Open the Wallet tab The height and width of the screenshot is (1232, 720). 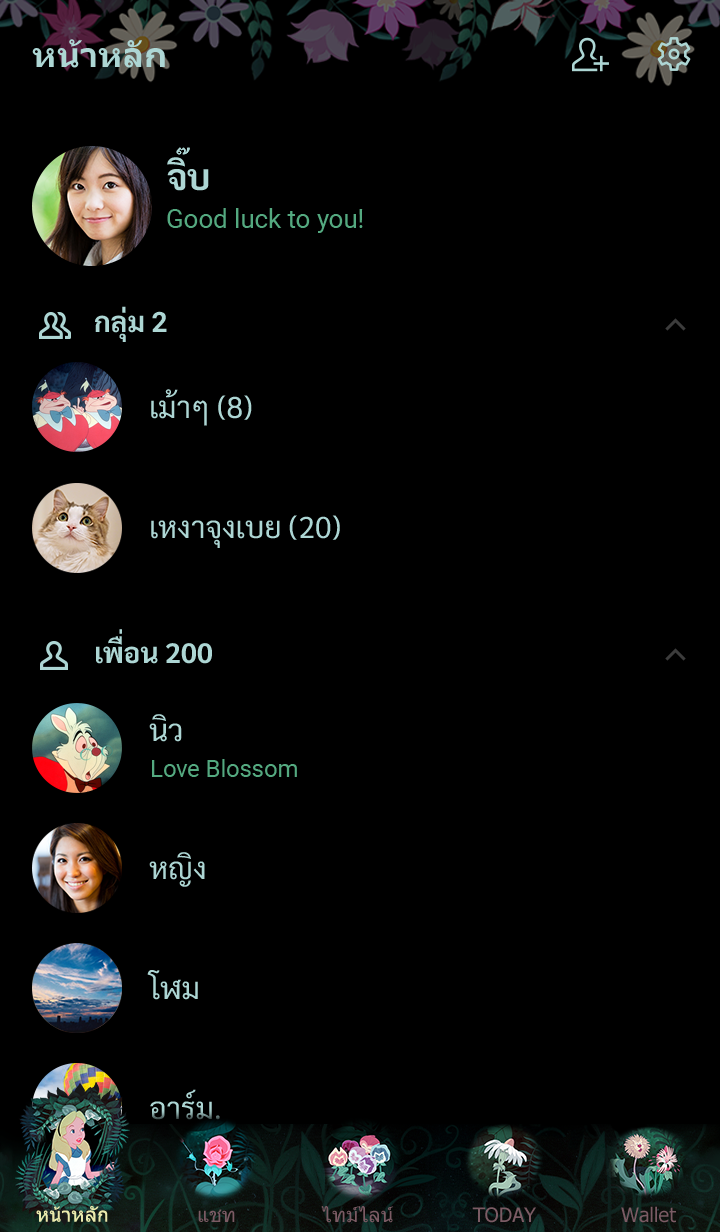pos(648,1180)
